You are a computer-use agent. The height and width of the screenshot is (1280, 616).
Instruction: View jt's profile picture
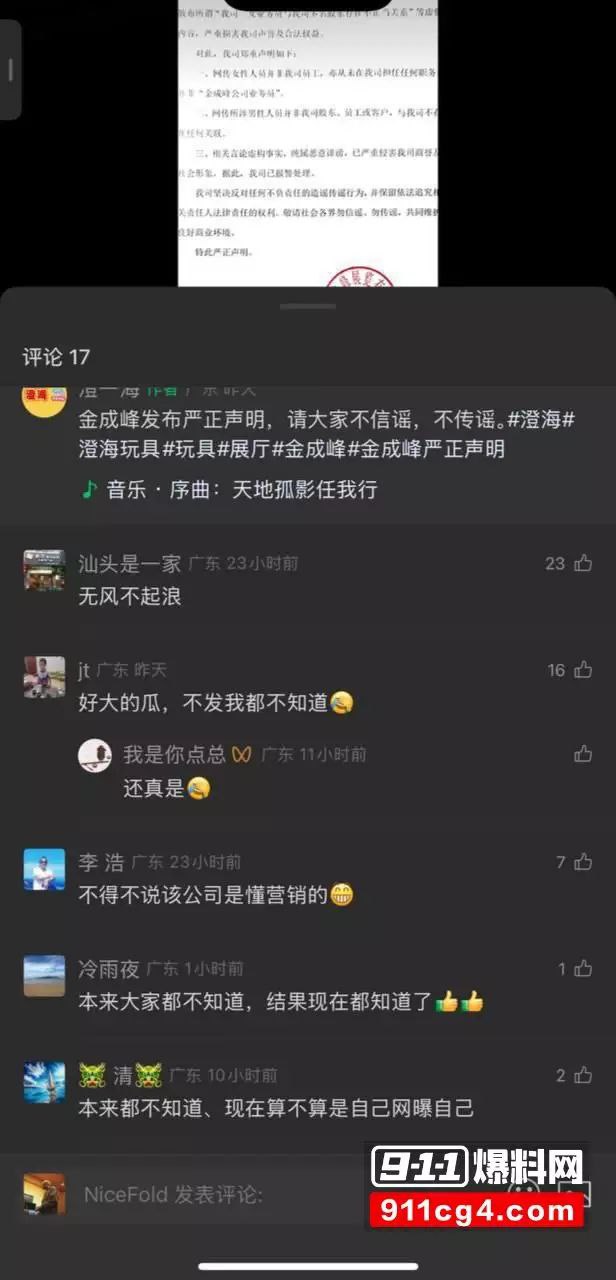point(44,677)
